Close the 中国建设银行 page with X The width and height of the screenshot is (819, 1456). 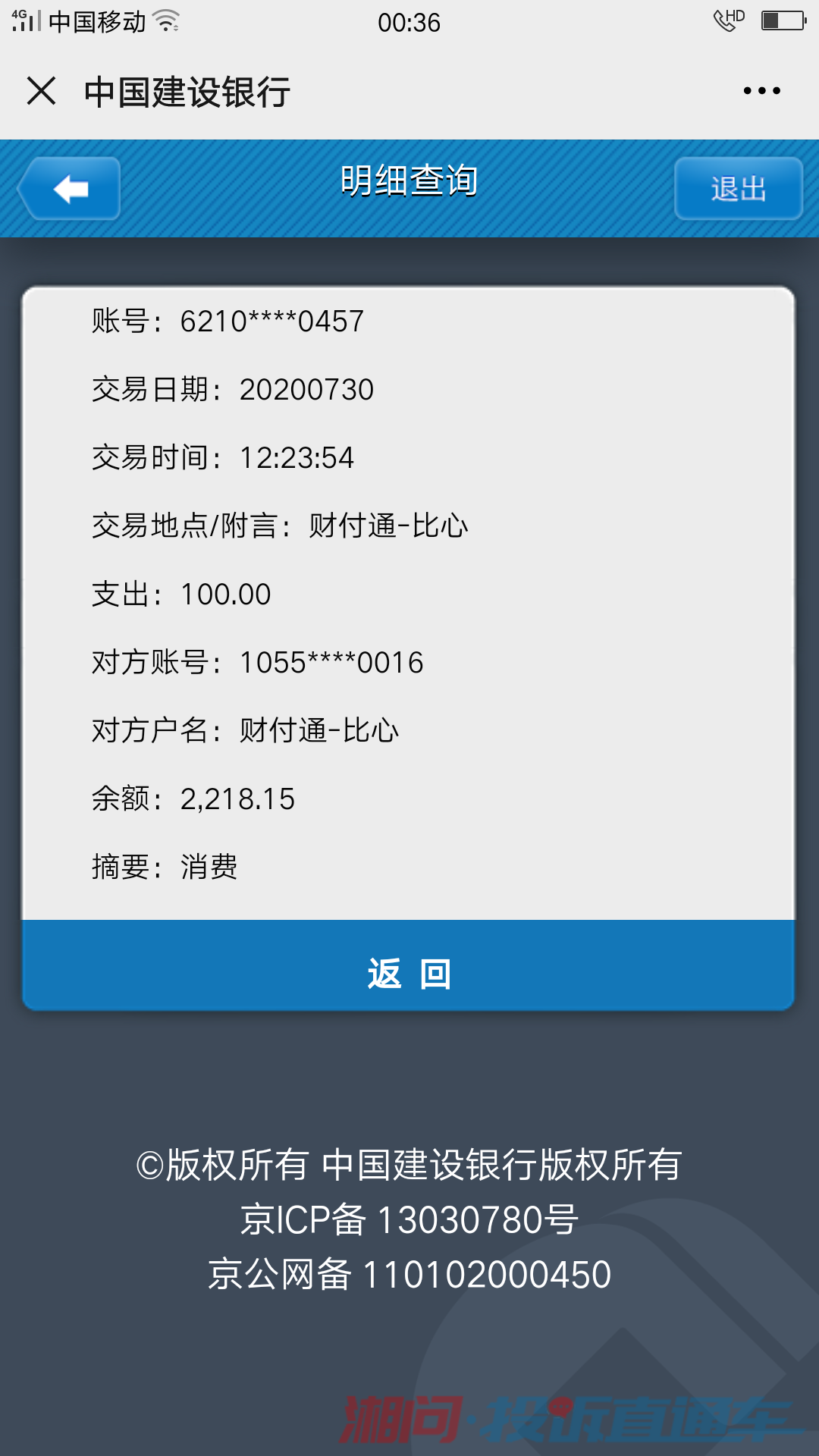(x=42, y=91)
